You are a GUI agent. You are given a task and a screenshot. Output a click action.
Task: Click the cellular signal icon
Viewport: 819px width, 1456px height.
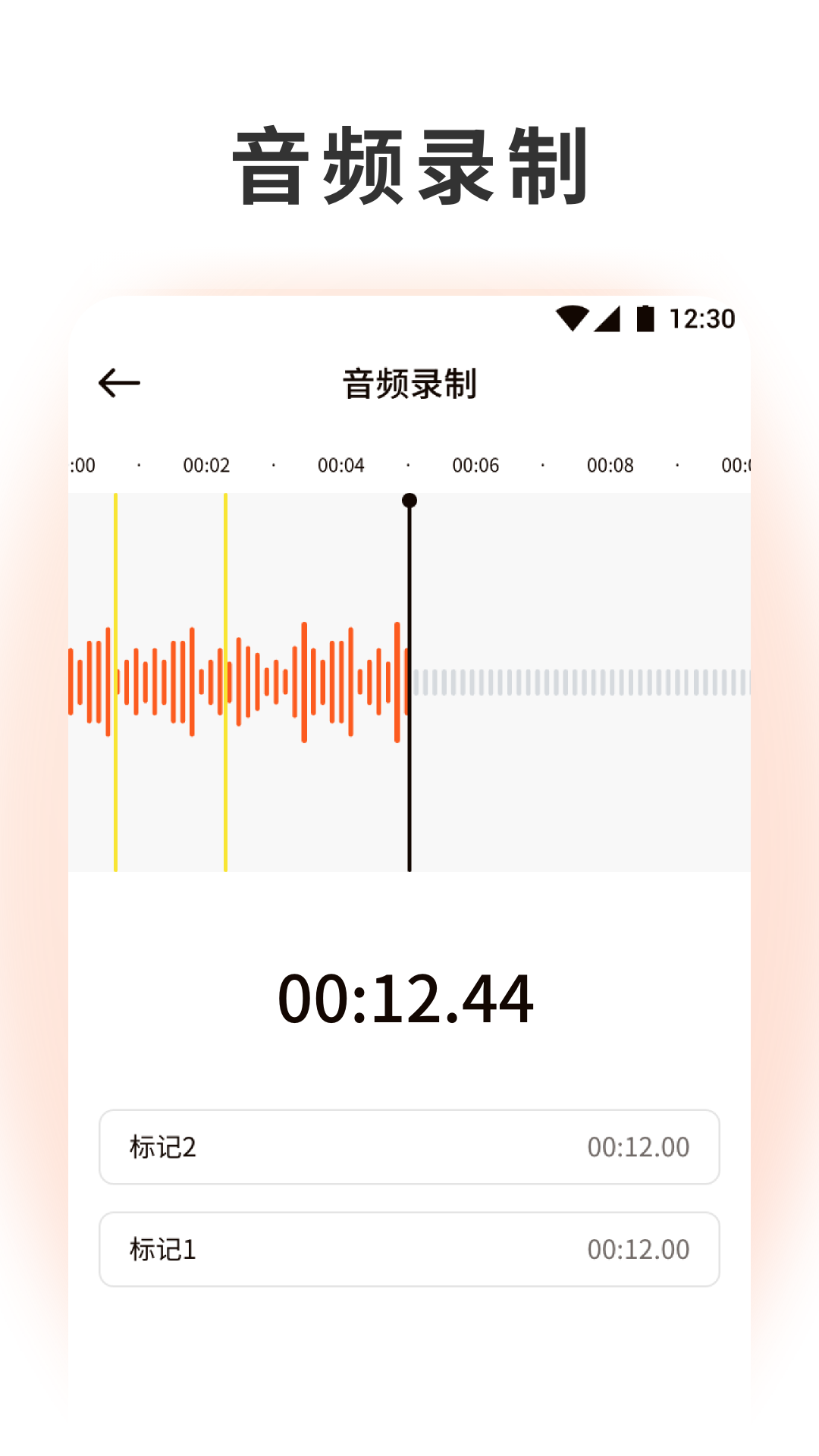[x=607, y=320]
